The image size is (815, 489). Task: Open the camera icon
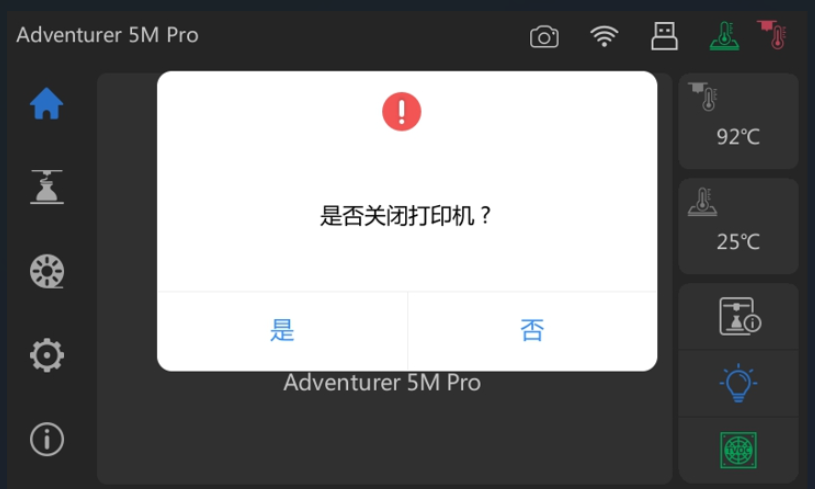544,37
